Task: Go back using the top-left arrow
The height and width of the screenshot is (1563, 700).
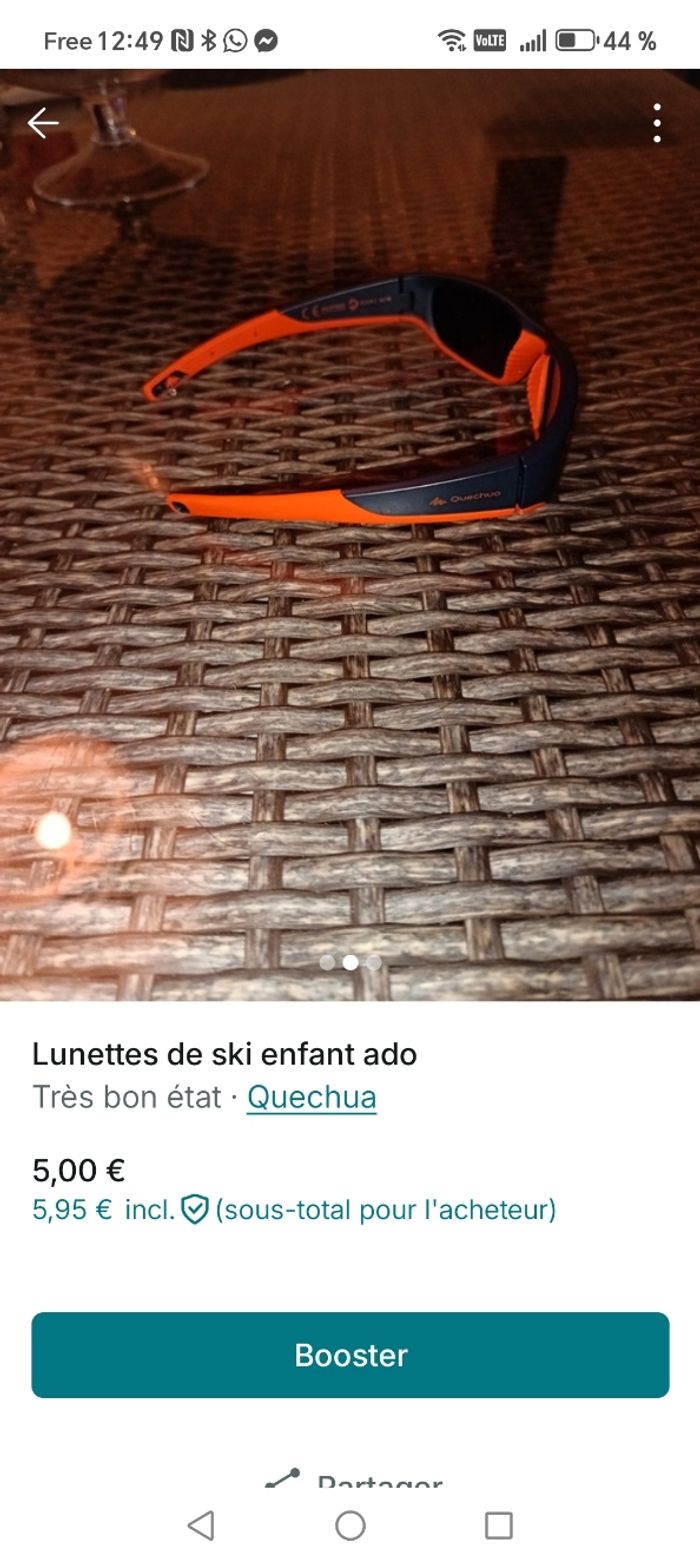Action: click(43, 123)
